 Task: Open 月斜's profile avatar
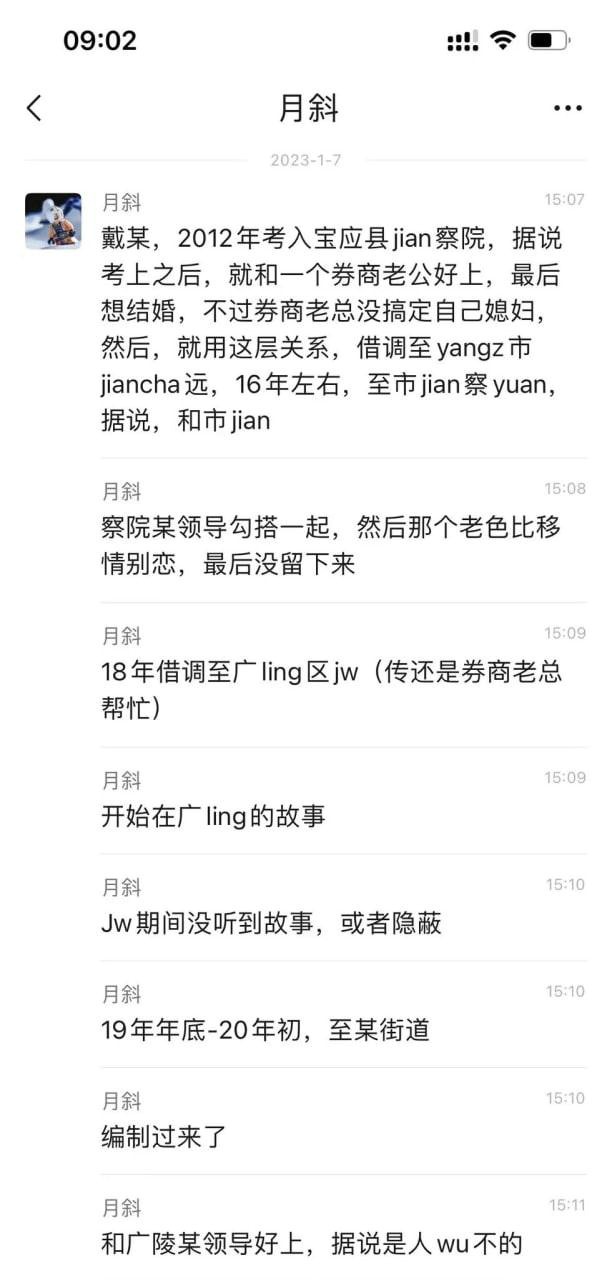click(53, 221)
